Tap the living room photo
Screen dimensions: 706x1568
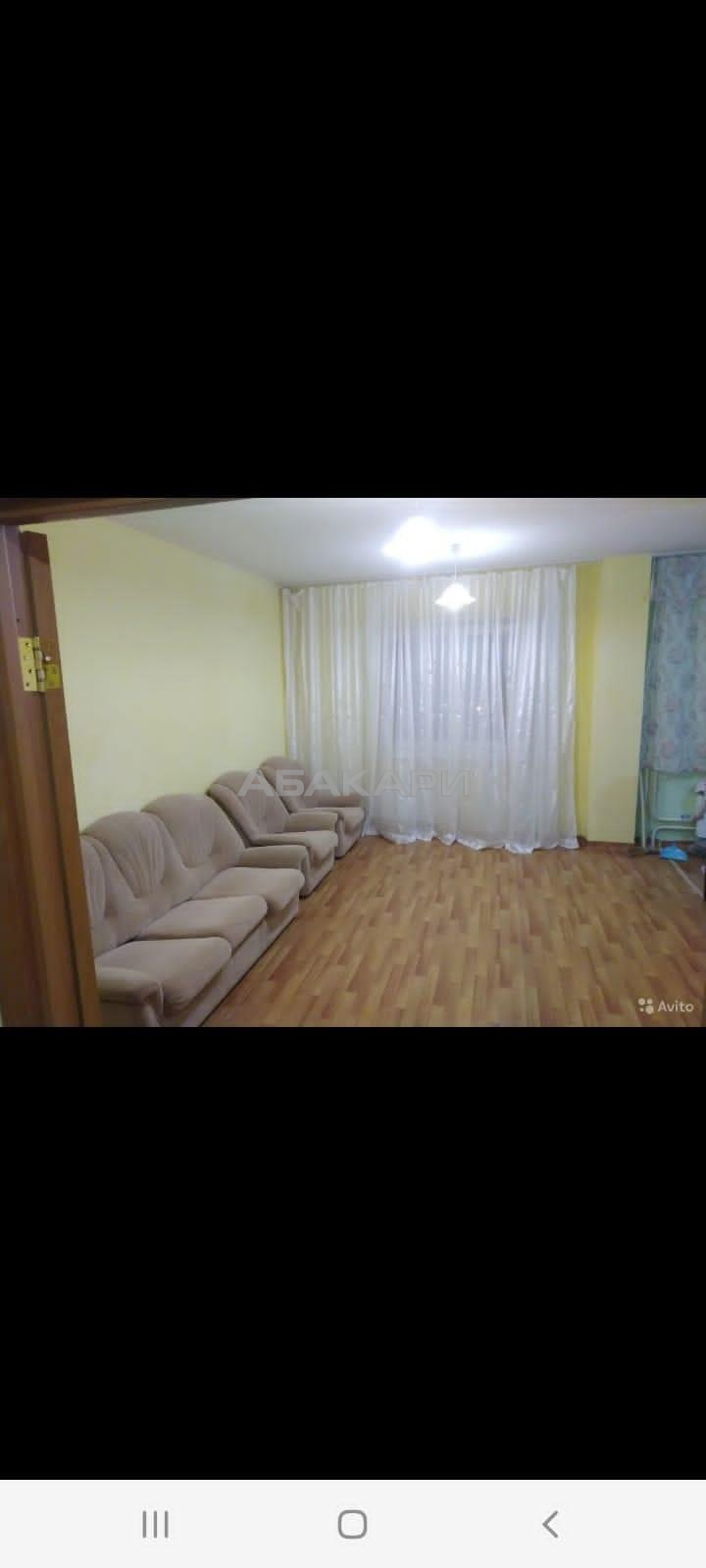point(353,762)
